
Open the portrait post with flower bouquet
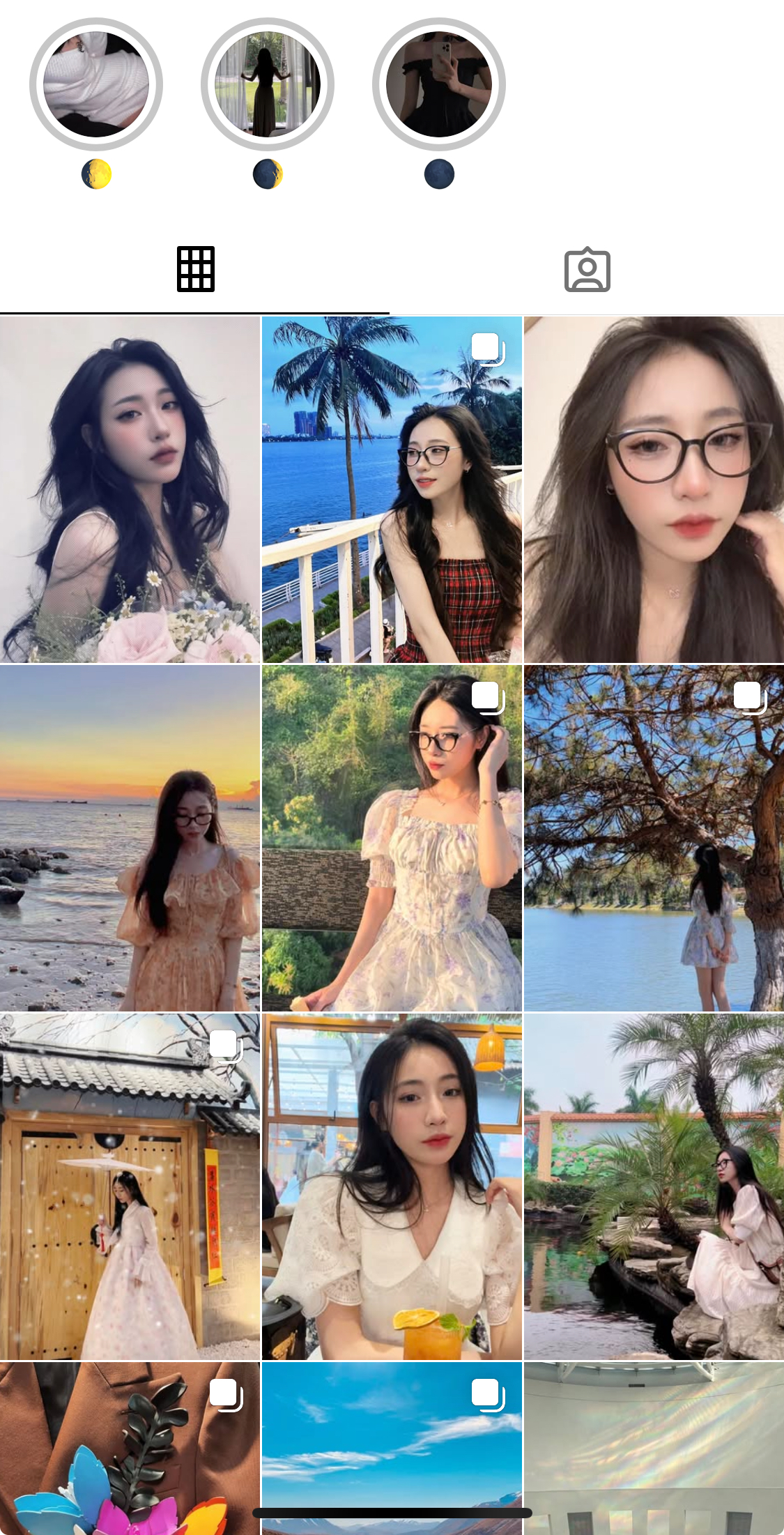click(x=130, y=489)
